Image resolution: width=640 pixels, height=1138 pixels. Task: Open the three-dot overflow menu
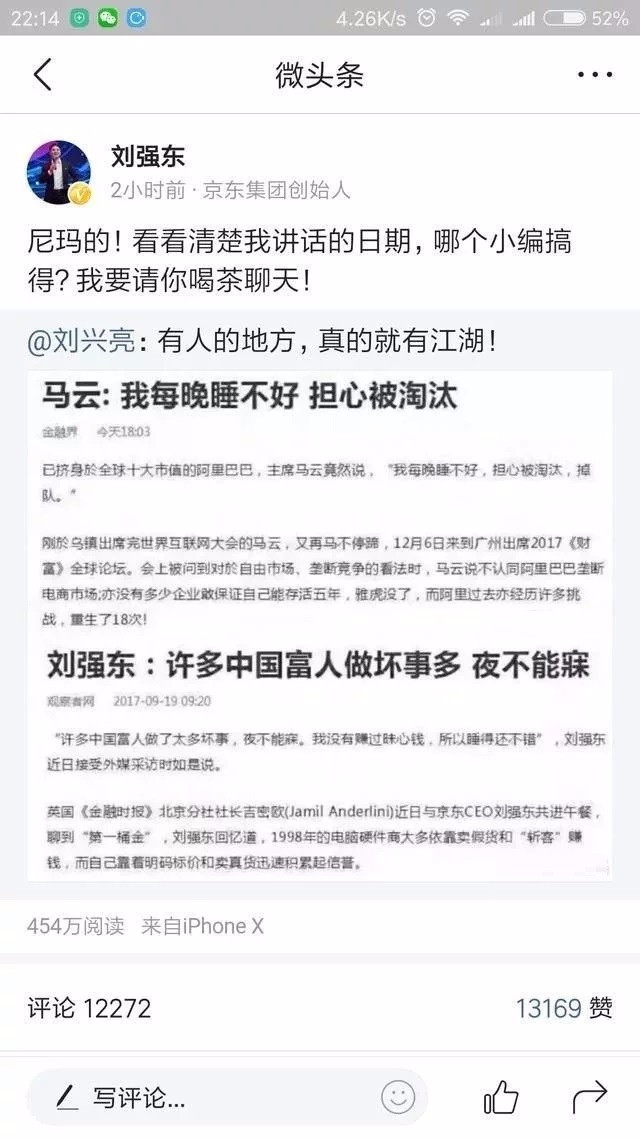point(595,75)
